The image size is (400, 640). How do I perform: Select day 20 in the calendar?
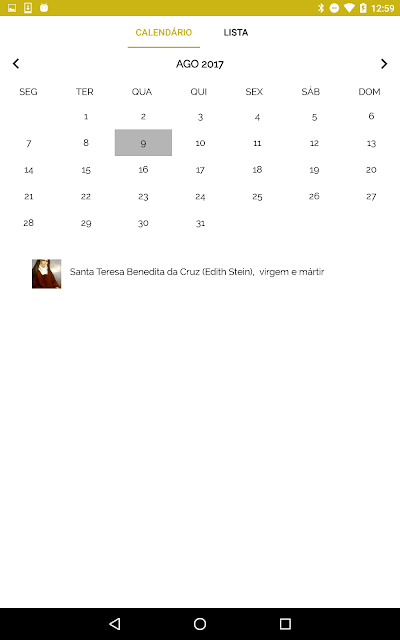(x=371, y=170)
